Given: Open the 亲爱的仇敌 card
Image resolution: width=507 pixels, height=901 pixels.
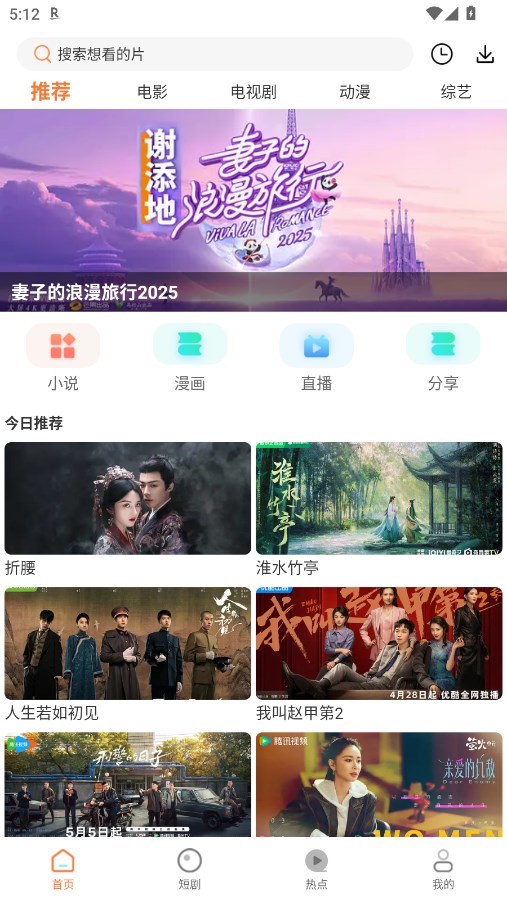Looking at the screenshot, I should click(379, 784).
